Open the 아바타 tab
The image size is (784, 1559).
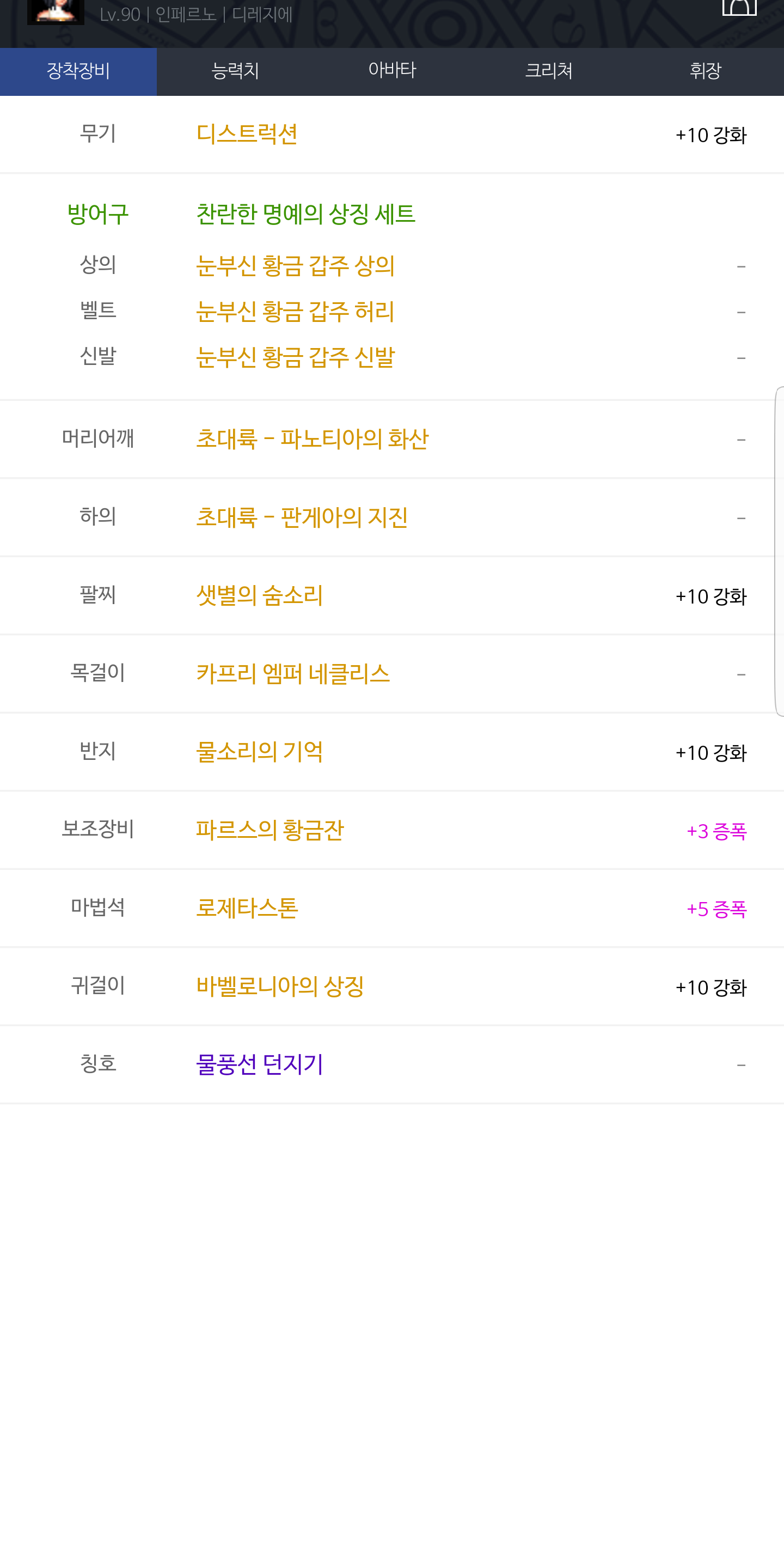392,71
